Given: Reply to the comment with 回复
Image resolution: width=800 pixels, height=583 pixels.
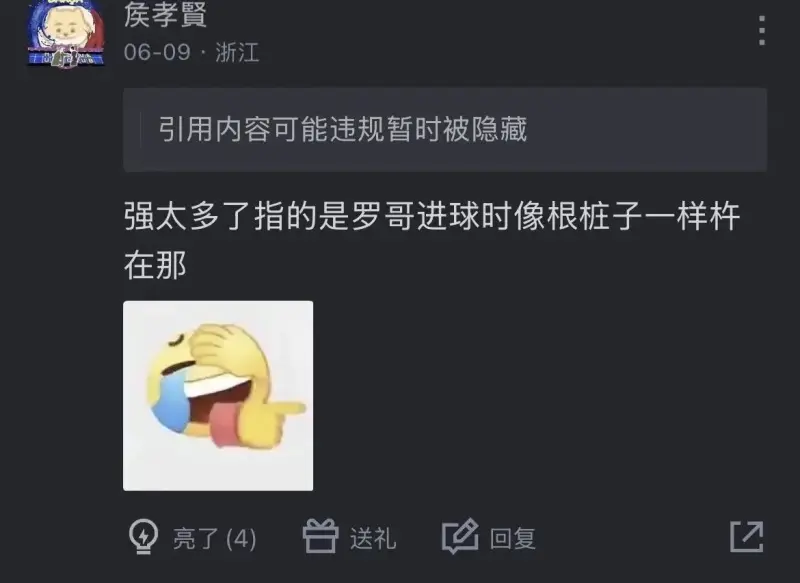Looking at the screenshot, I should pos(490,538).
